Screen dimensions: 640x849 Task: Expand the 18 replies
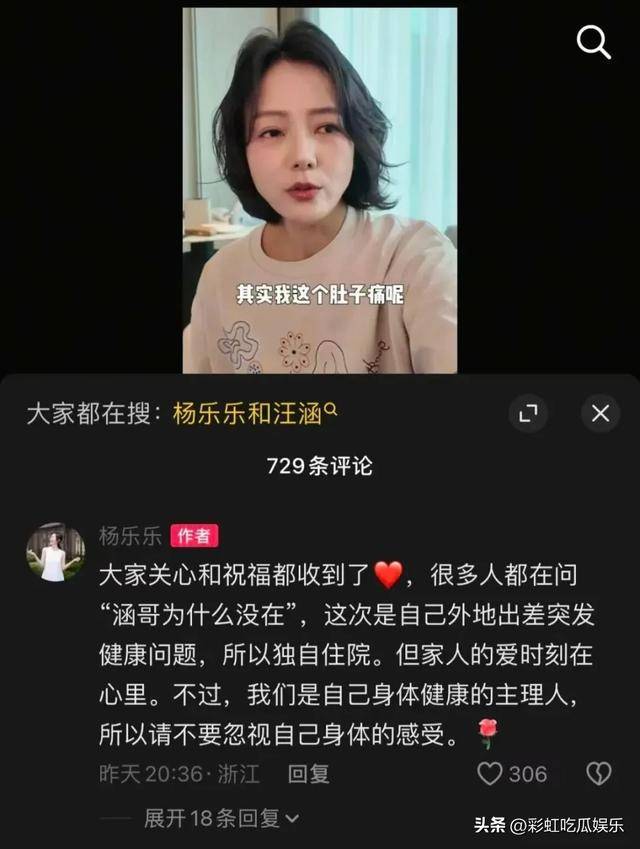point(221,818)
